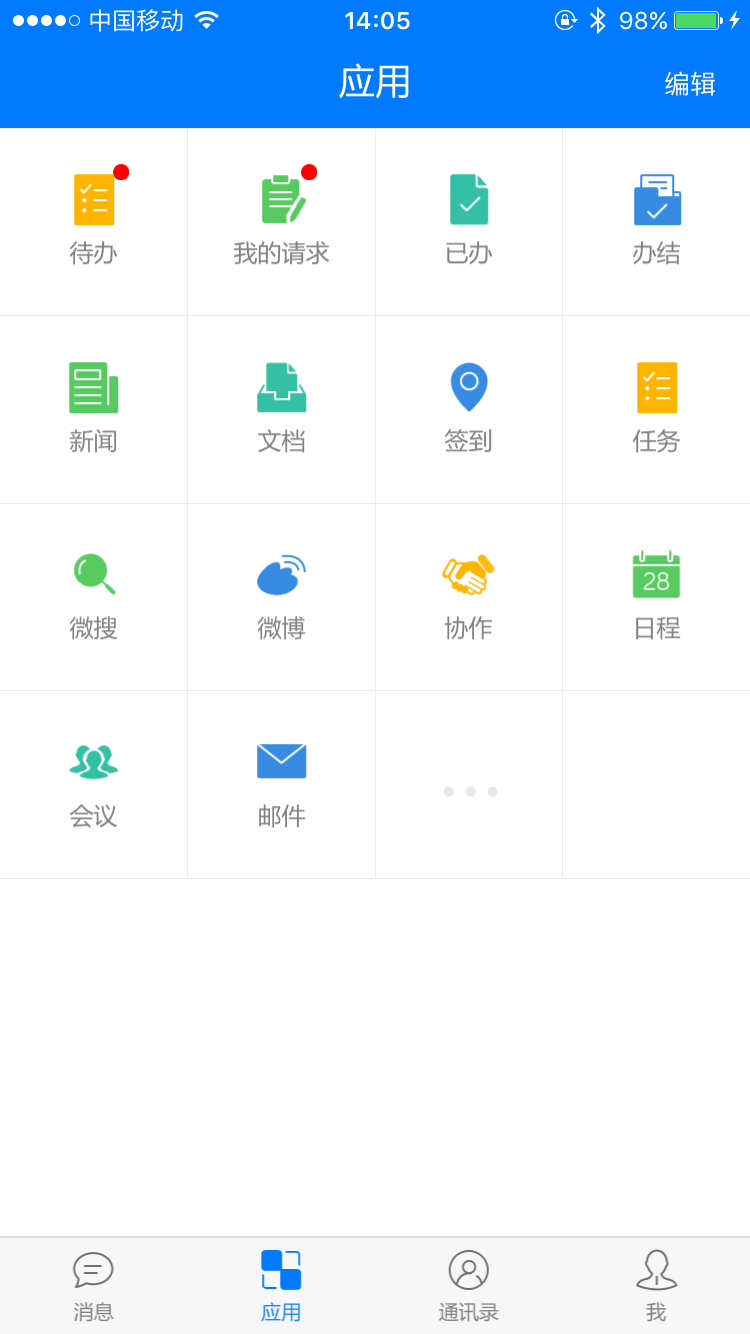
Task: Open 文档 documents
Action: [x=281, y=408]
